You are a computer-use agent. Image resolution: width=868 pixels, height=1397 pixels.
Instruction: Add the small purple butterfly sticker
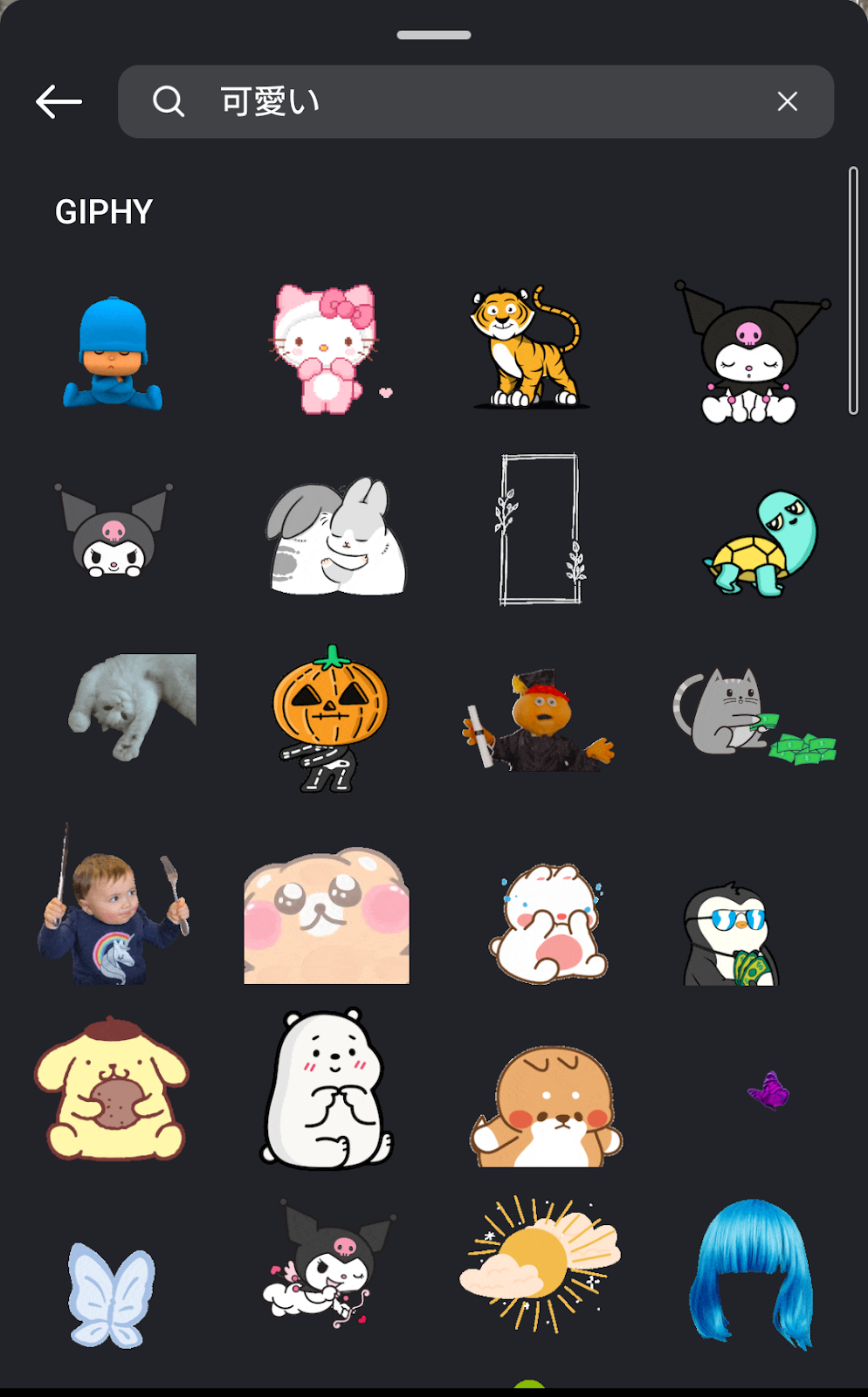coord(768,1091)
